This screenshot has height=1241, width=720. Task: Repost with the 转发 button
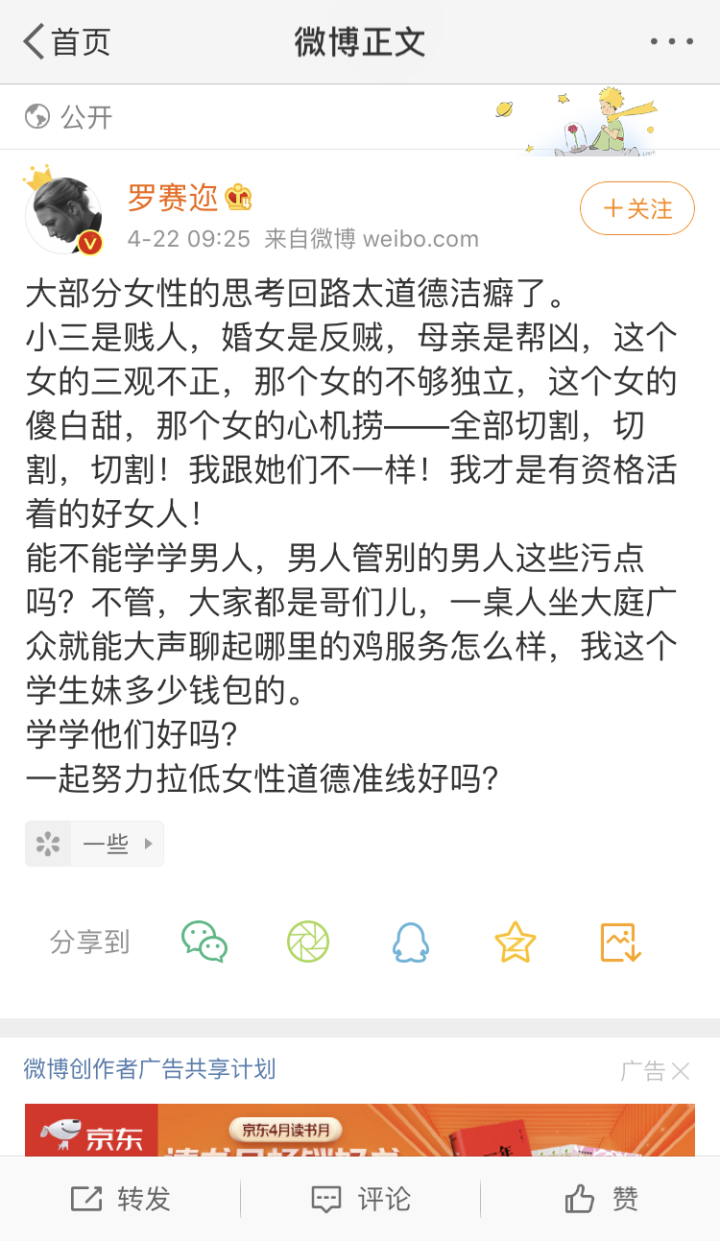pyautogui.click(x=121, y=1199)
